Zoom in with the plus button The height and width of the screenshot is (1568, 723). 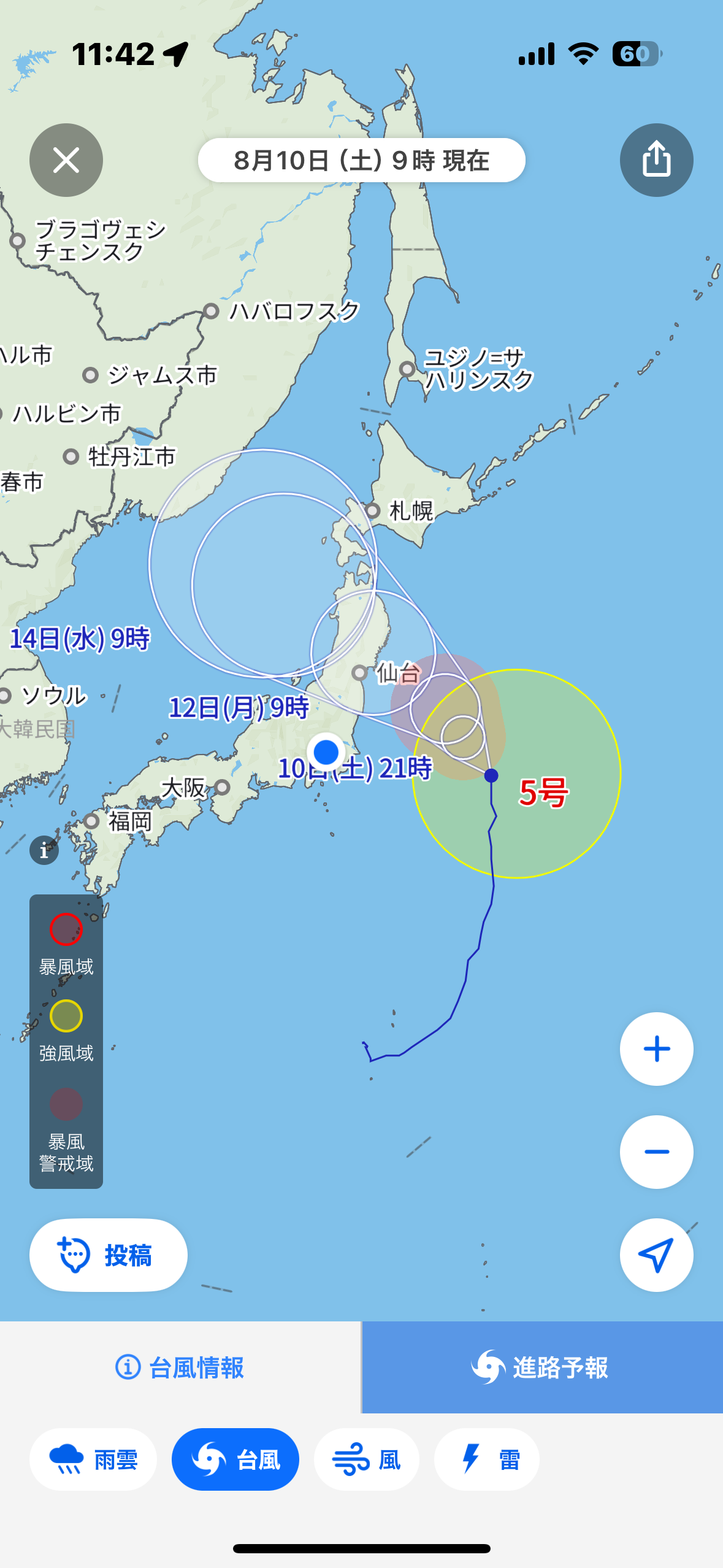[656, 1049]
